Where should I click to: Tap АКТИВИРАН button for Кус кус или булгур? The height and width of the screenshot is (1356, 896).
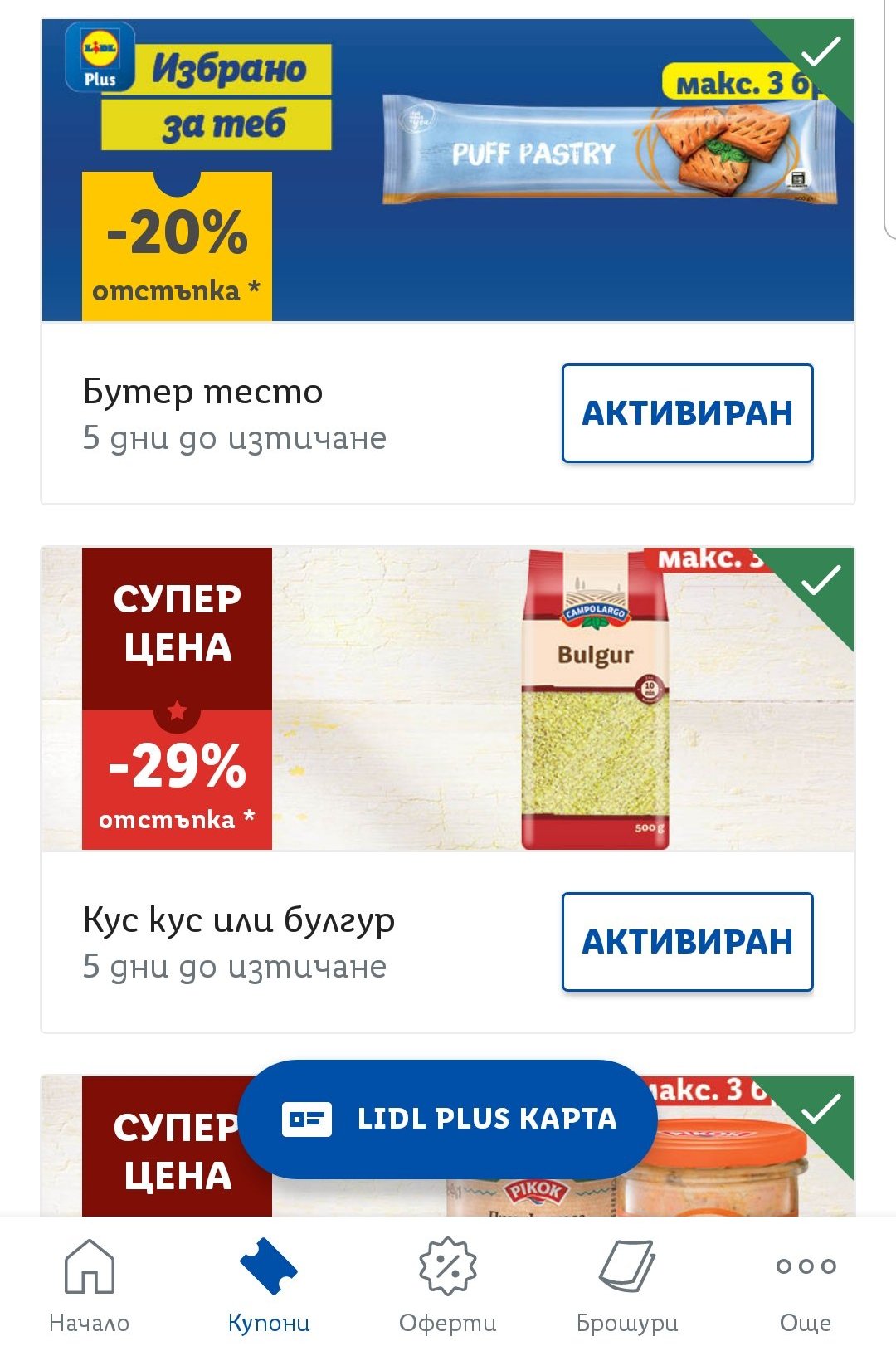coord(687,941)
